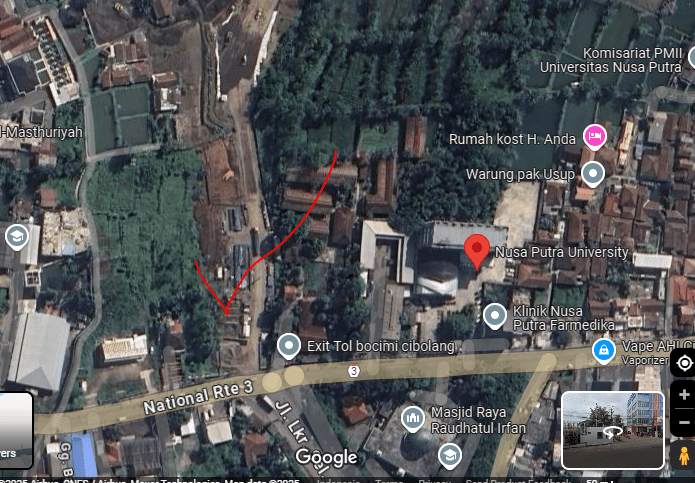This screenshot has width=695, height=483.
Task: Select the Vape AHL shopping marker
Action: point(604,350)
